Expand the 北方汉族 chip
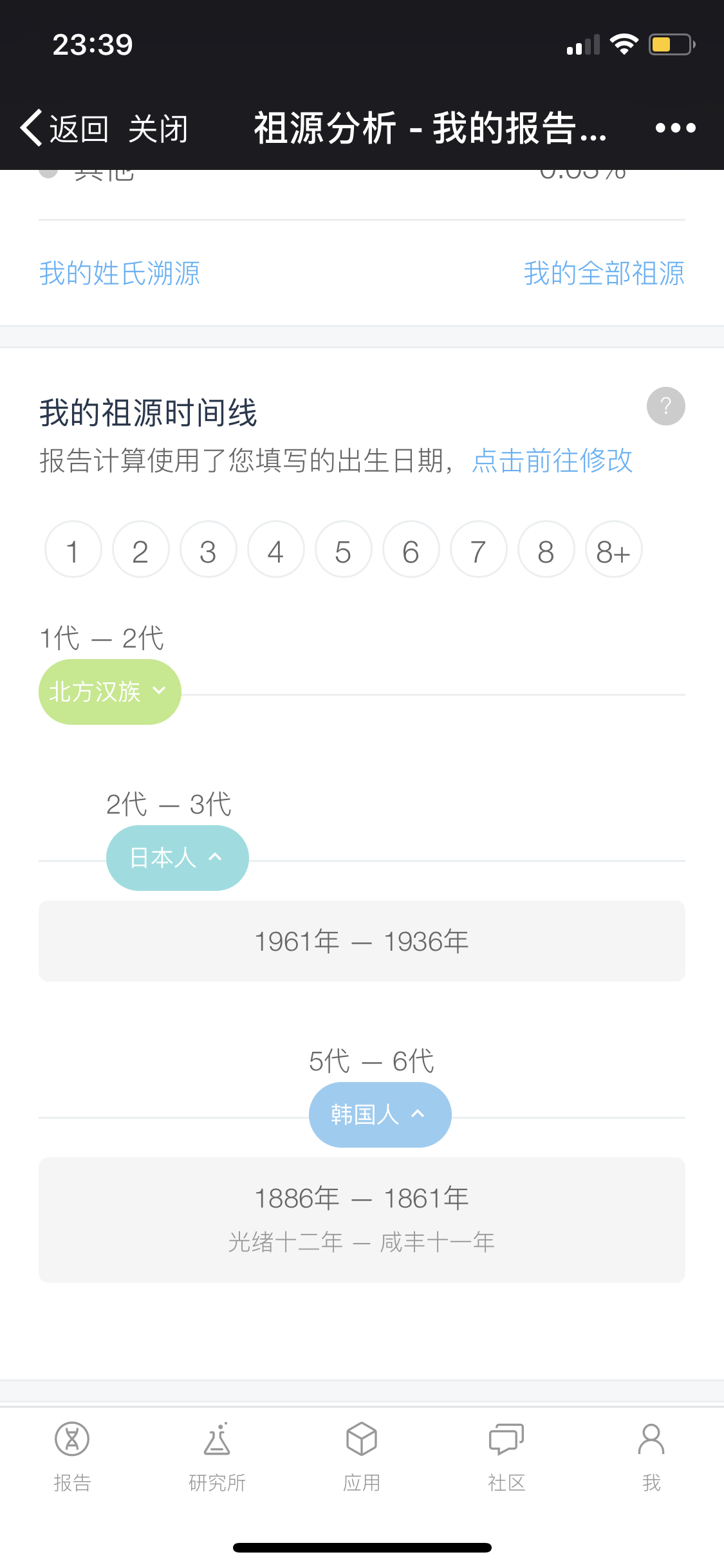Image resolution: width=724 pixels, height=1568 pixels. 110,692
